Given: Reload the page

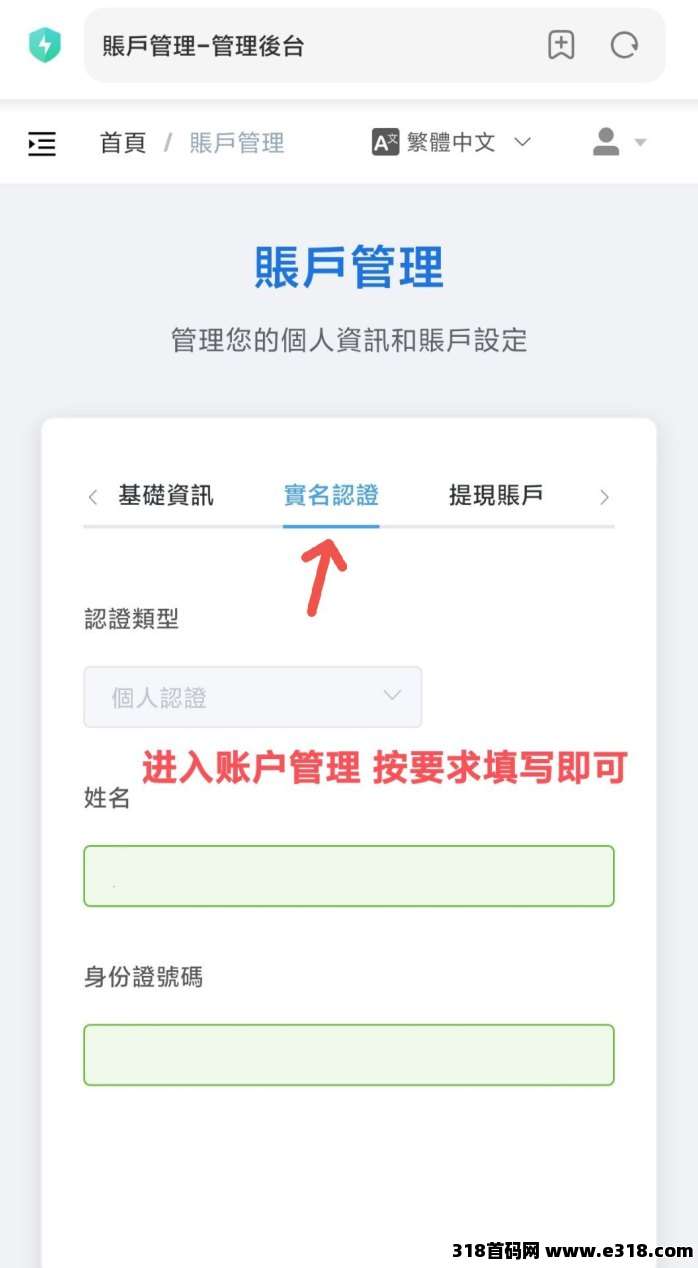Looking at the screenshot, I should pyautogui.click(x=625, y=45).
